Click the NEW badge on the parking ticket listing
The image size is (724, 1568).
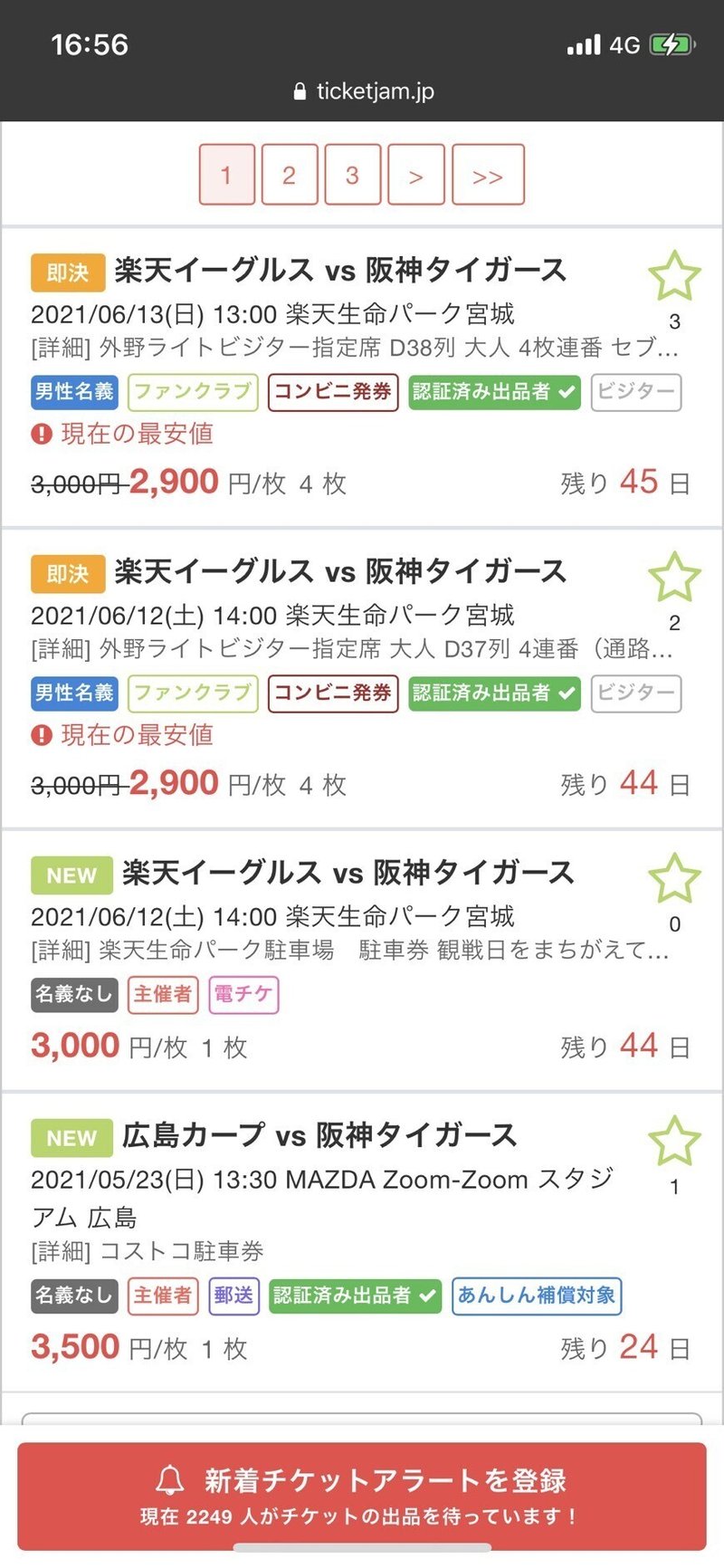(71, 875)
